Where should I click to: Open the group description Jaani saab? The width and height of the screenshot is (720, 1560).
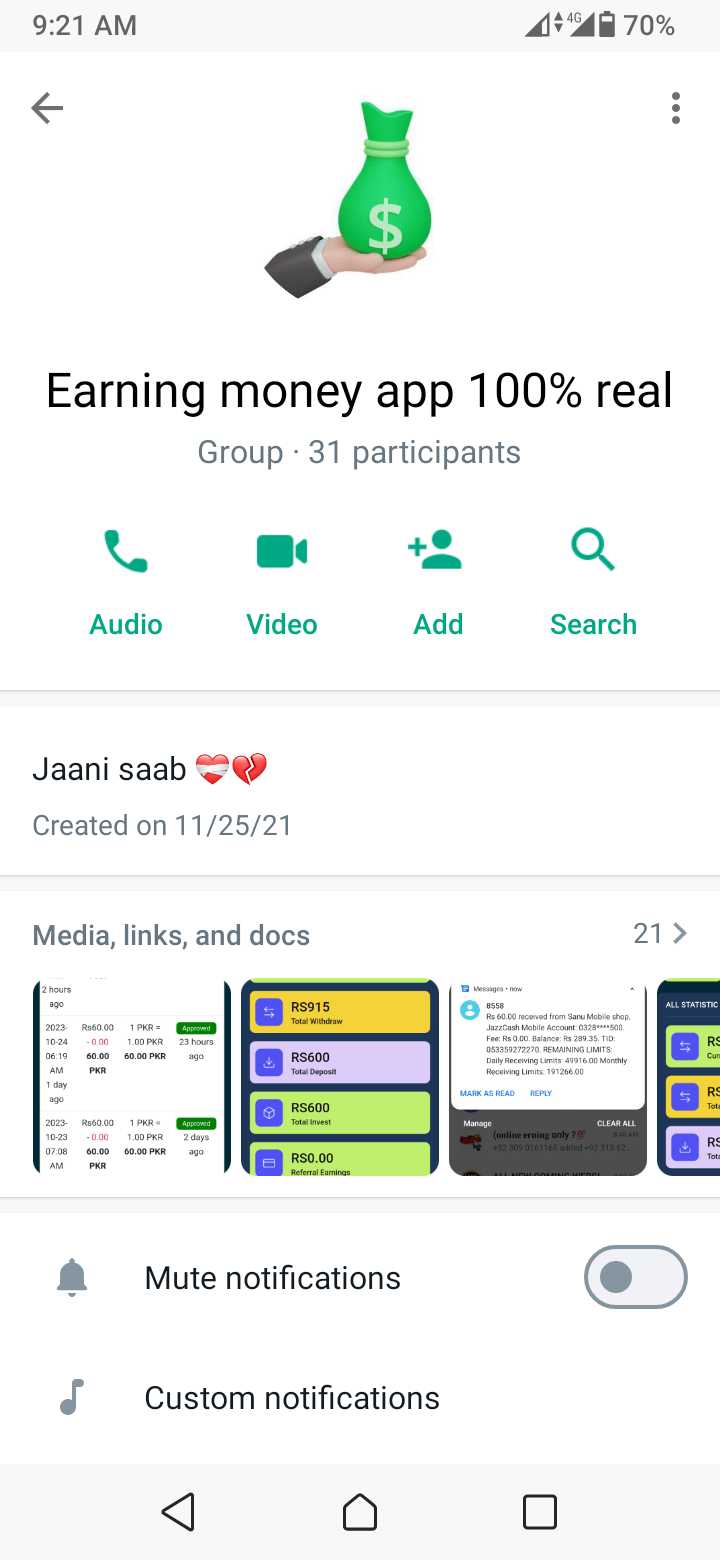(x=360, y=796)
